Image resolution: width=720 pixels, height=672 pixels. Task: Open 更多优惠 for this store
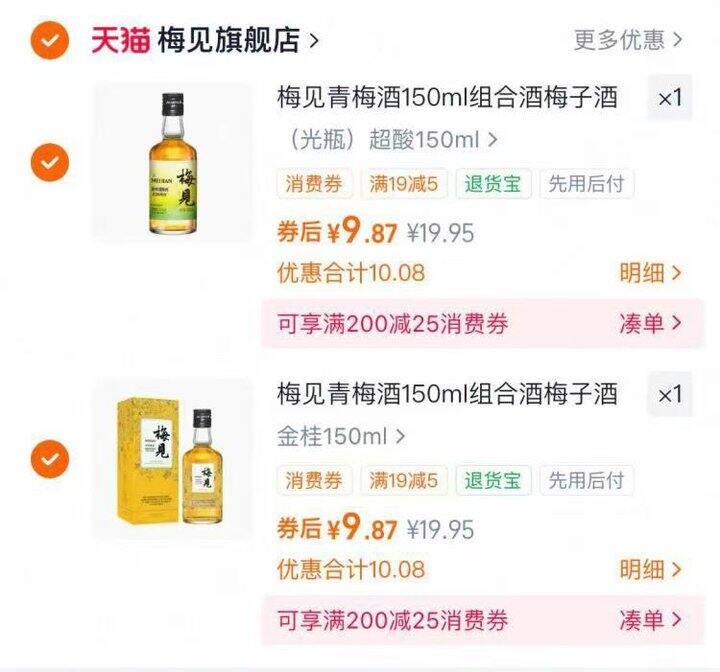point(628,40)
